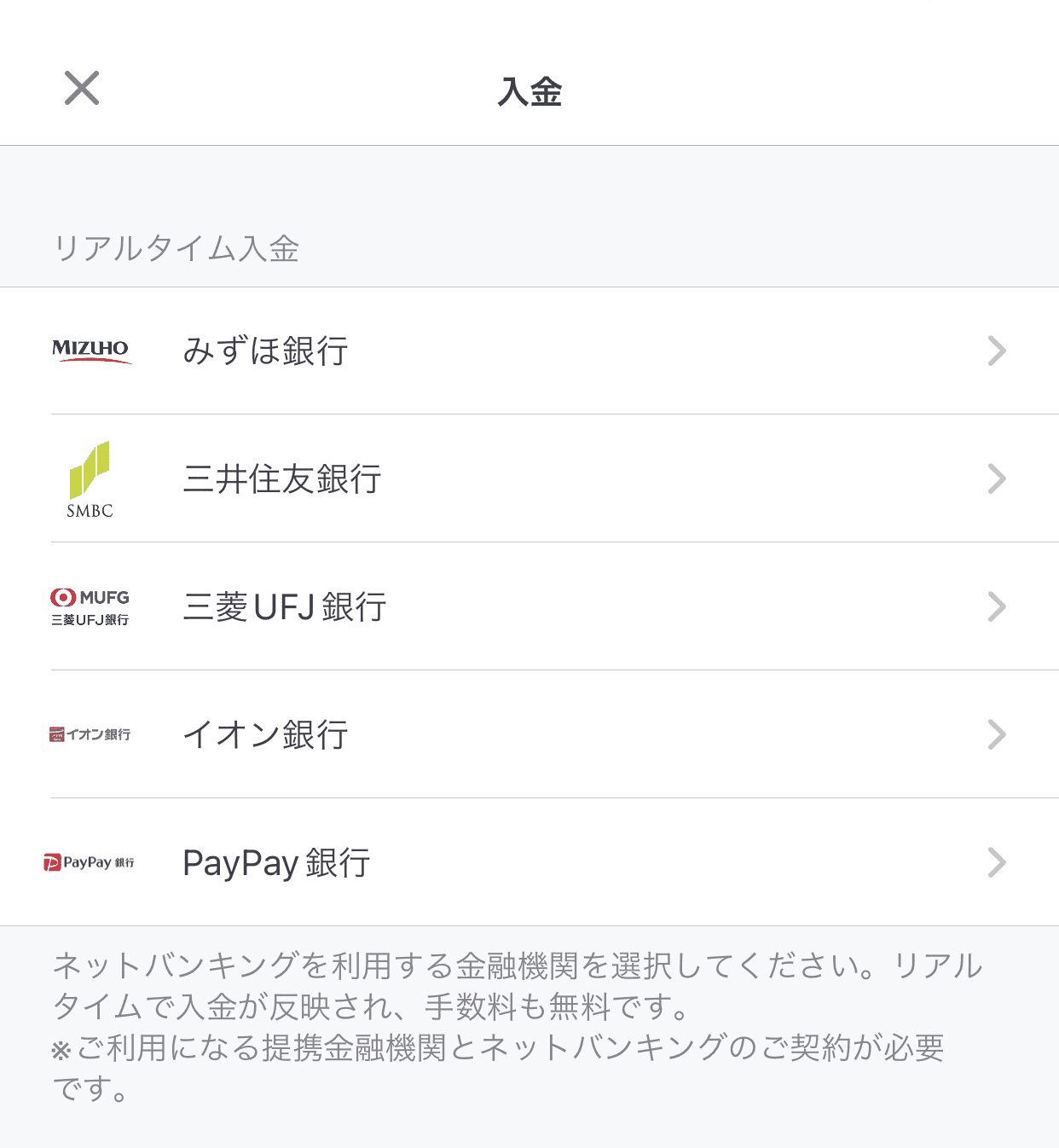The height and width of the screenshot is (1148, 1059).
Task: Click the X close icon
Action: point(83,90)
